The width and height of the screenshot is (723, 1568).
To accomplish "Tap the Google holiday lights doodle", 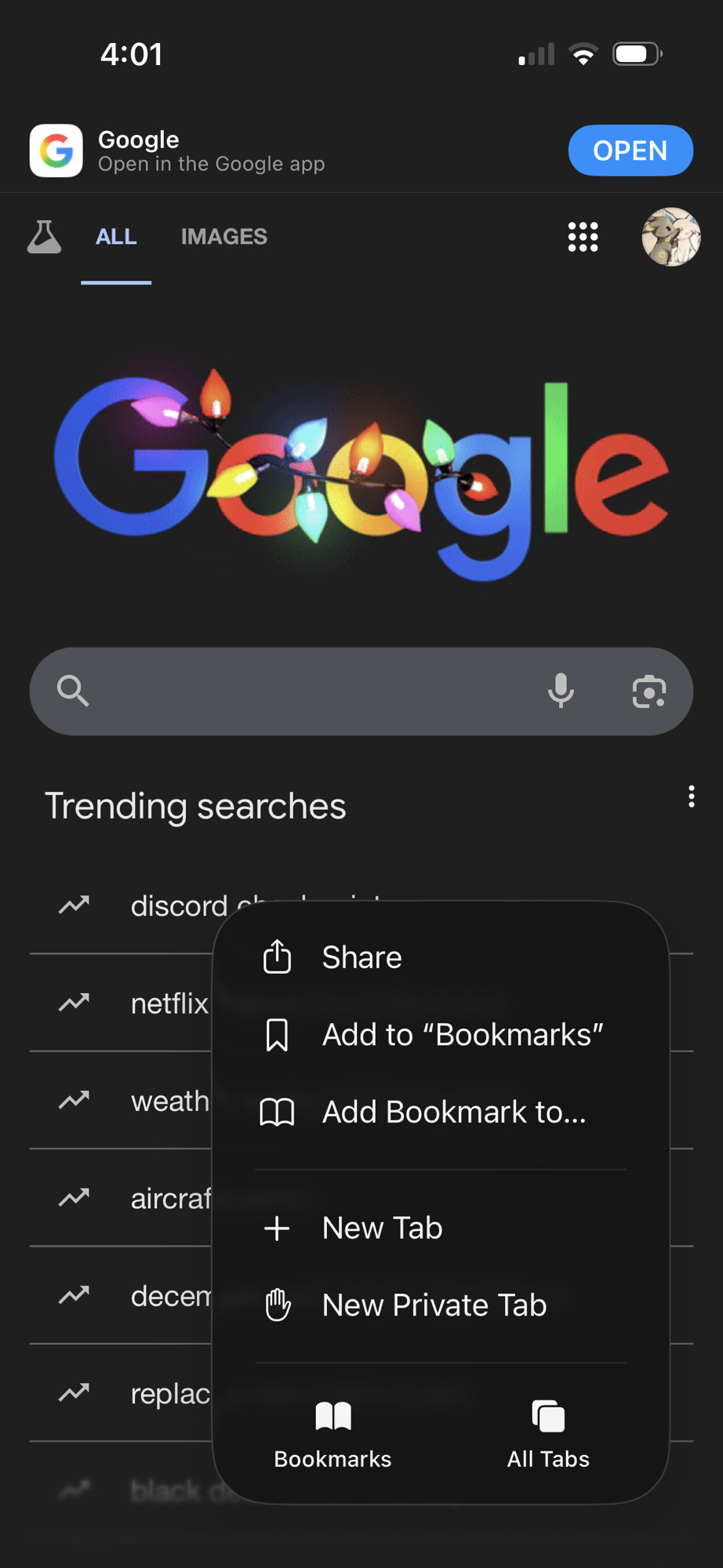I will click(x=361, y=470).
